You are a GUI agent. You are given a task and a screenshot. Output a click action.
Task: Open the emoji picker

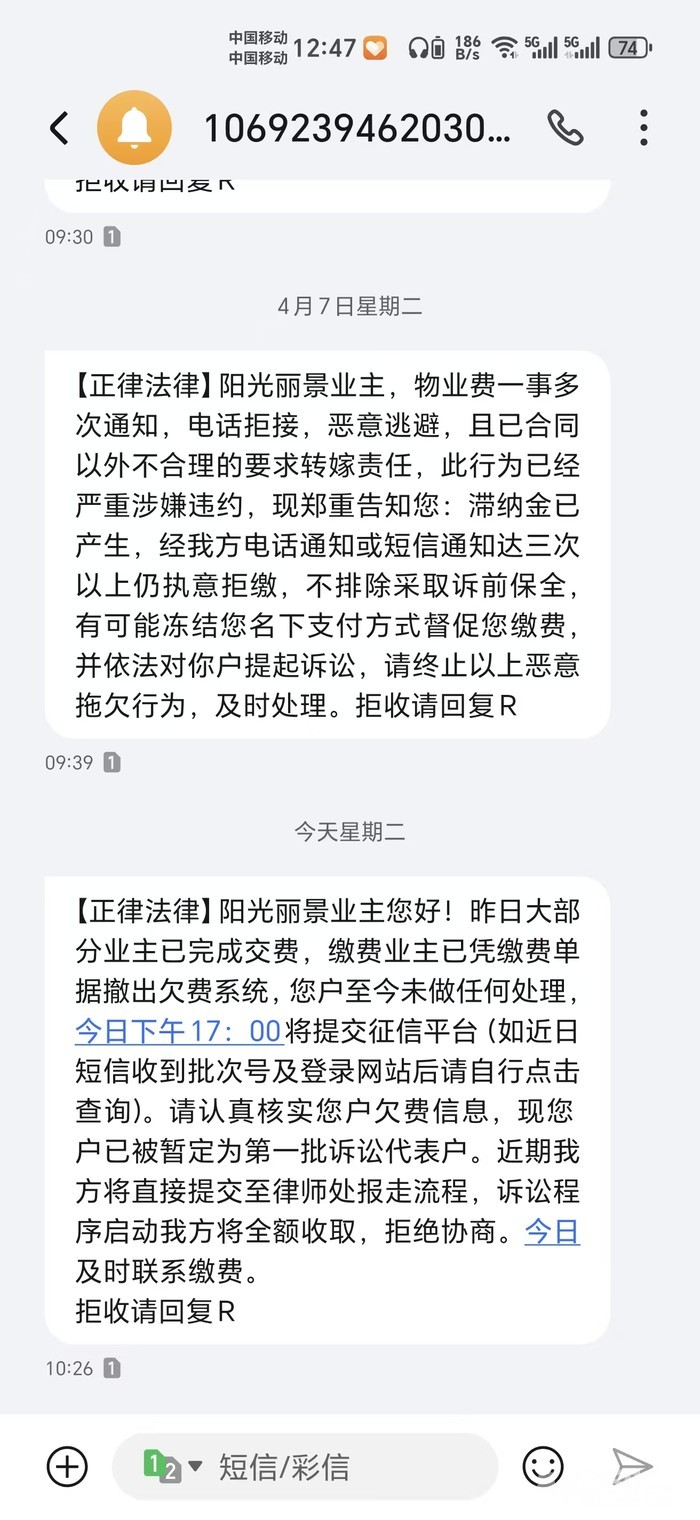click(543, 1467)
